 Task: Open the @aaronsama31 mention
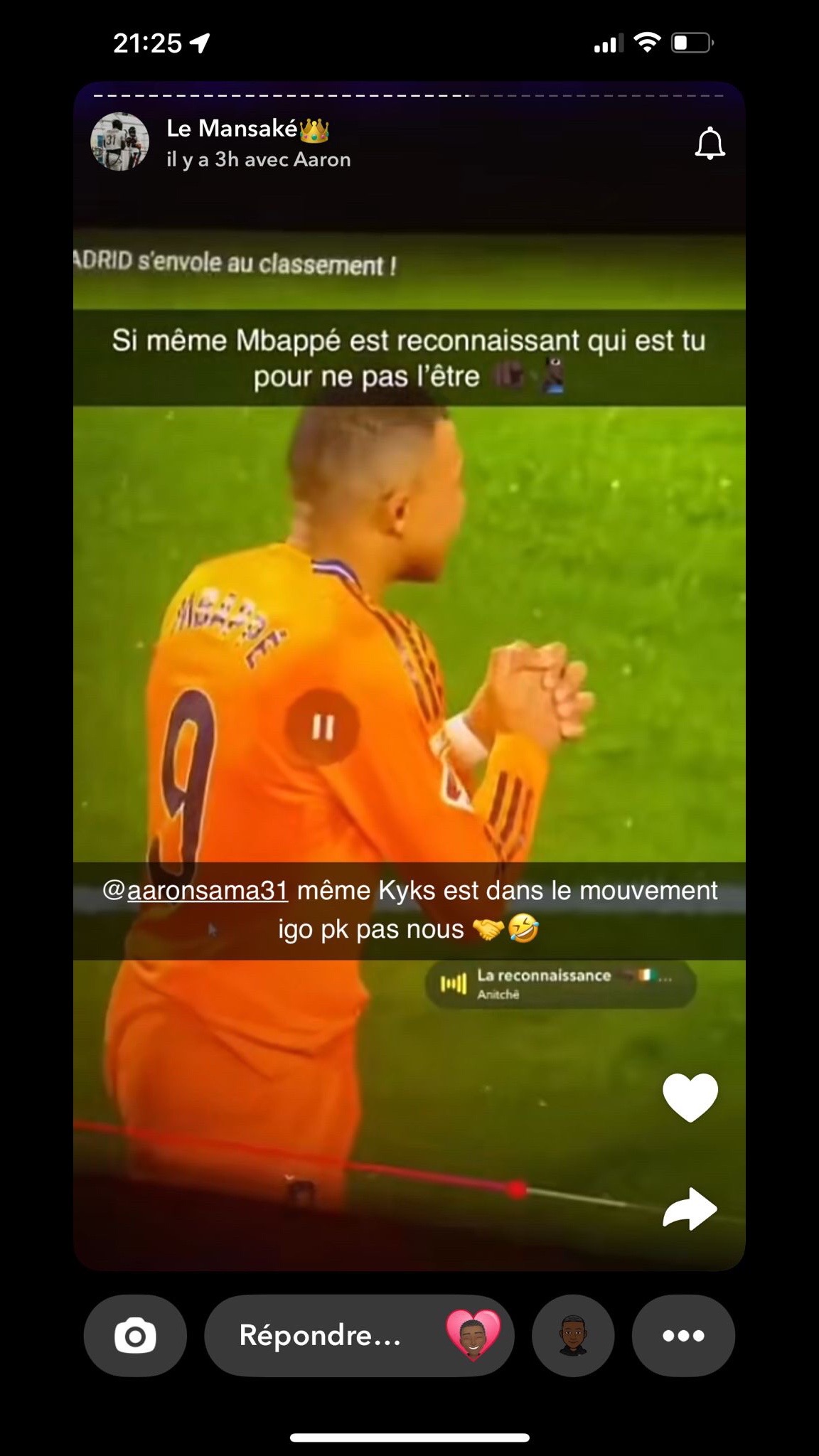tap(195, 890)
